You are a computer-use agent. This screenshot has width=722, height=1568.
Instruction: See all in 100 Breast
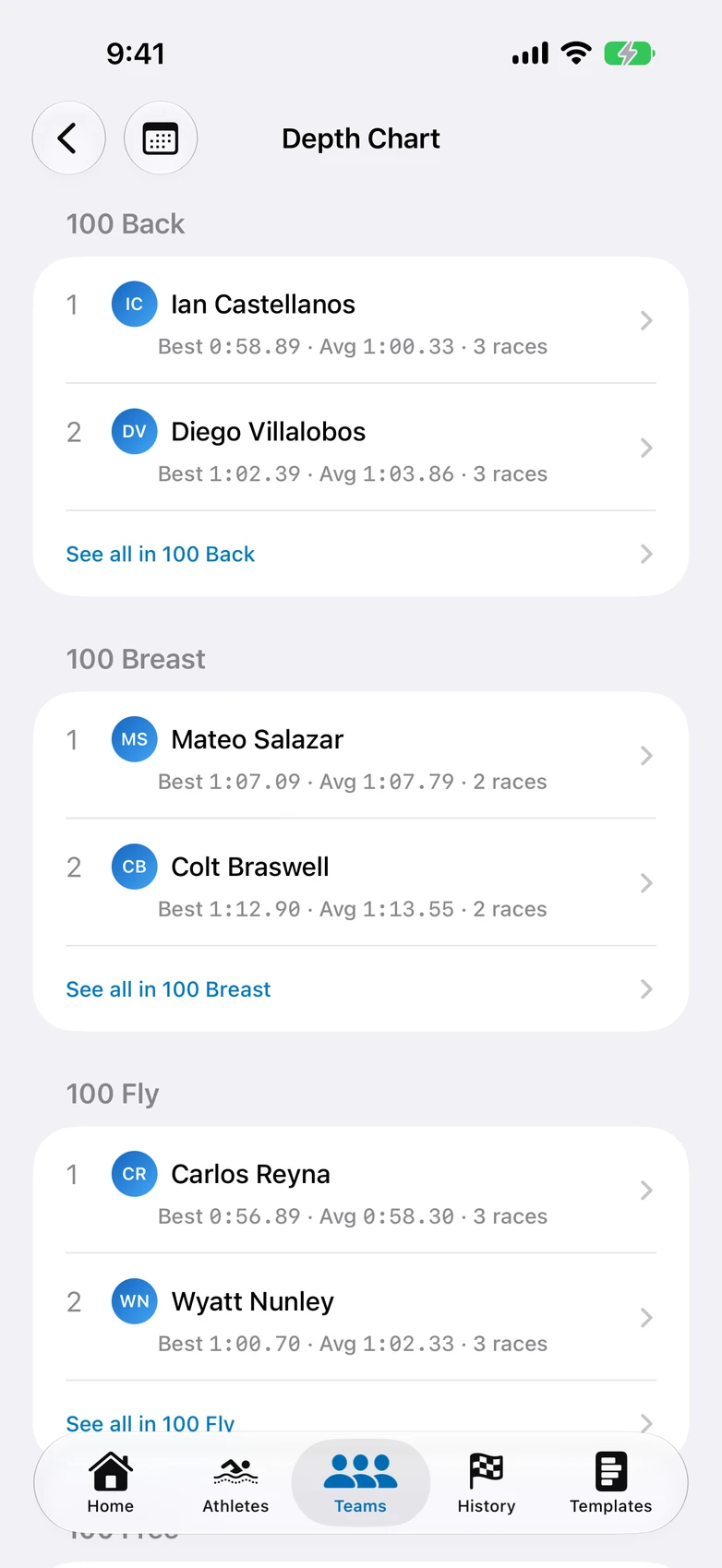pyautogui.click(x=361, y=989)
